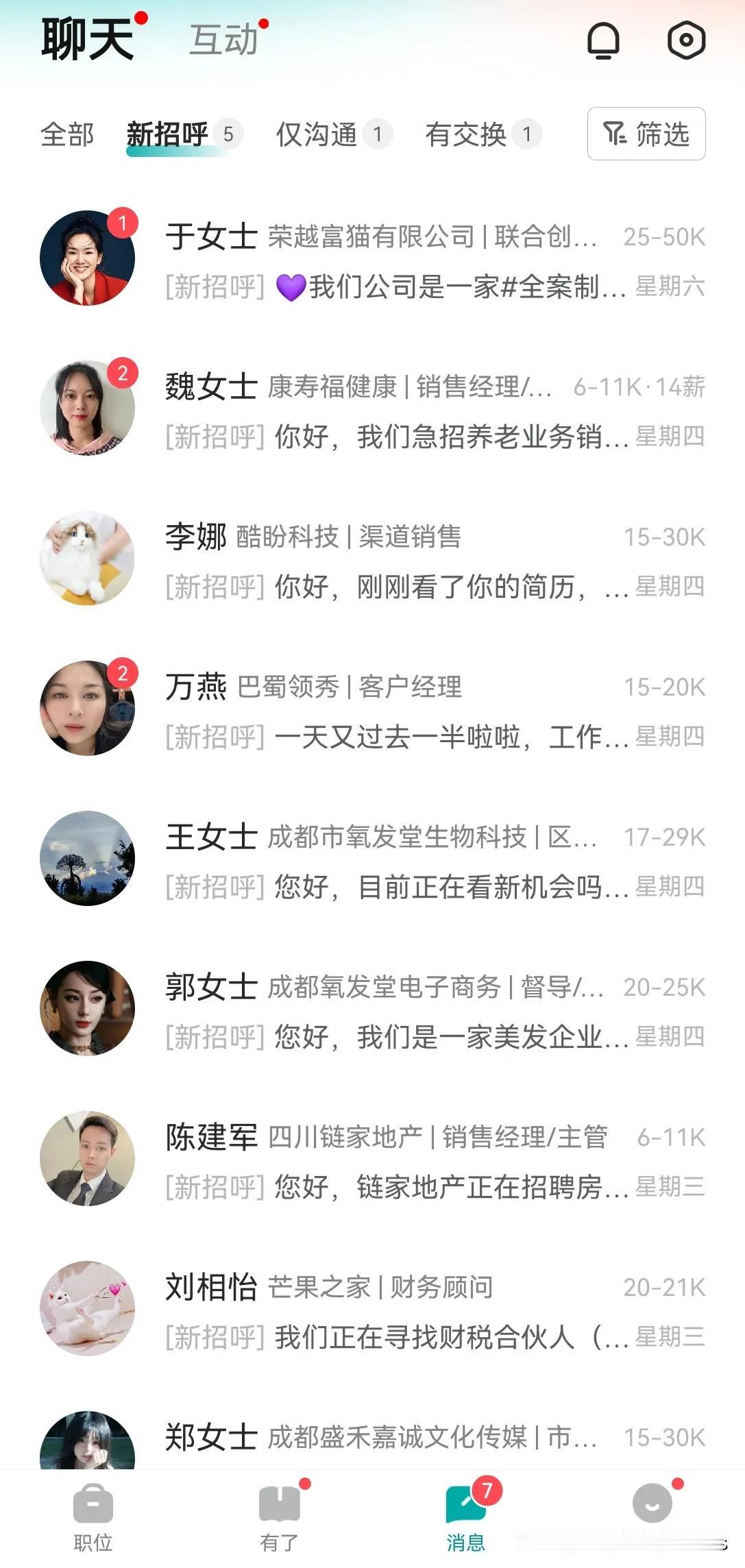Open the chat with 万燕
745x1568 pixels.
(x=435, y=711)
